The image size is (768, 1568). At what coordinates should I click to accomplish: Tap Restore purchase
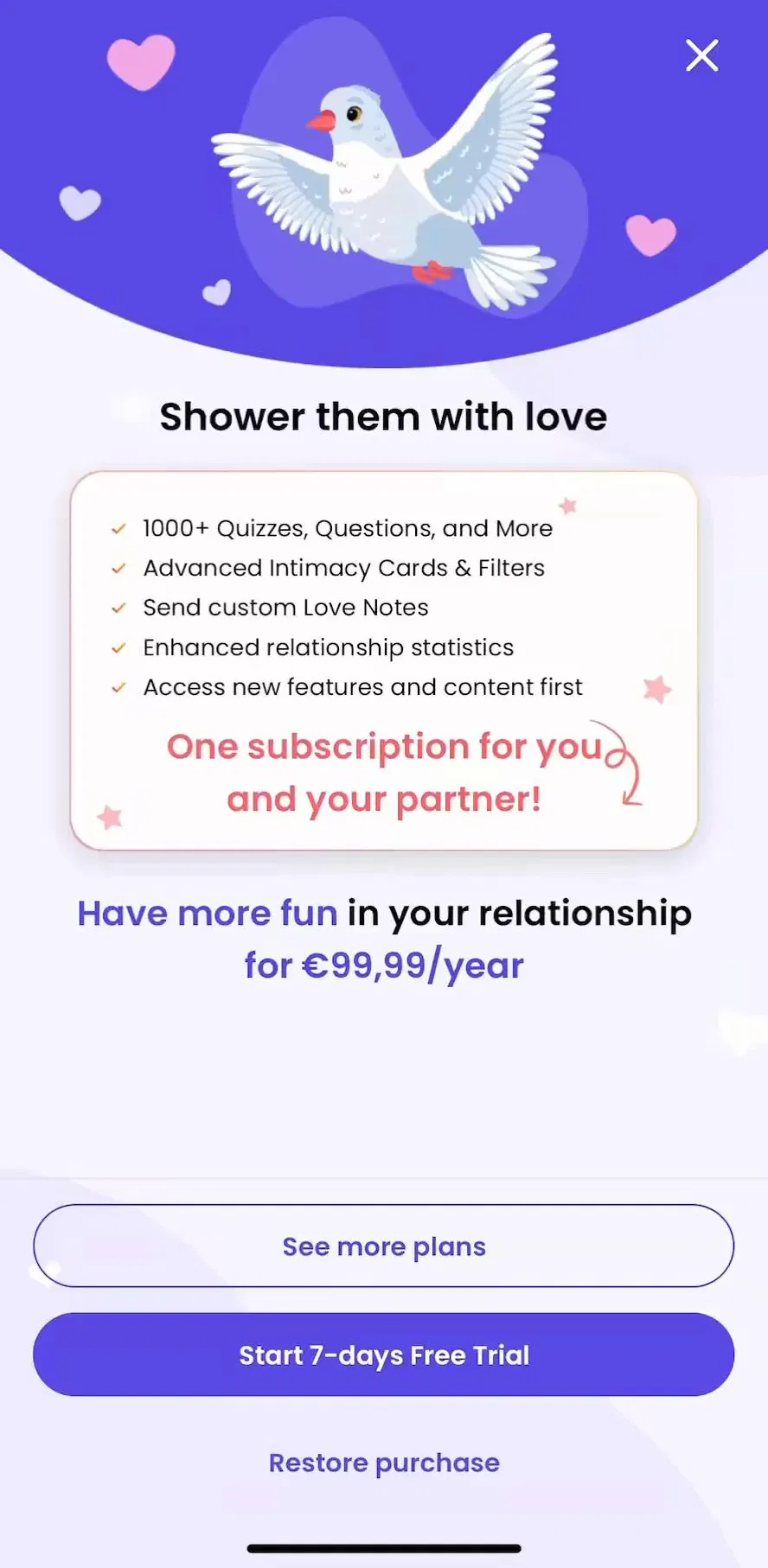[384, 1463]
